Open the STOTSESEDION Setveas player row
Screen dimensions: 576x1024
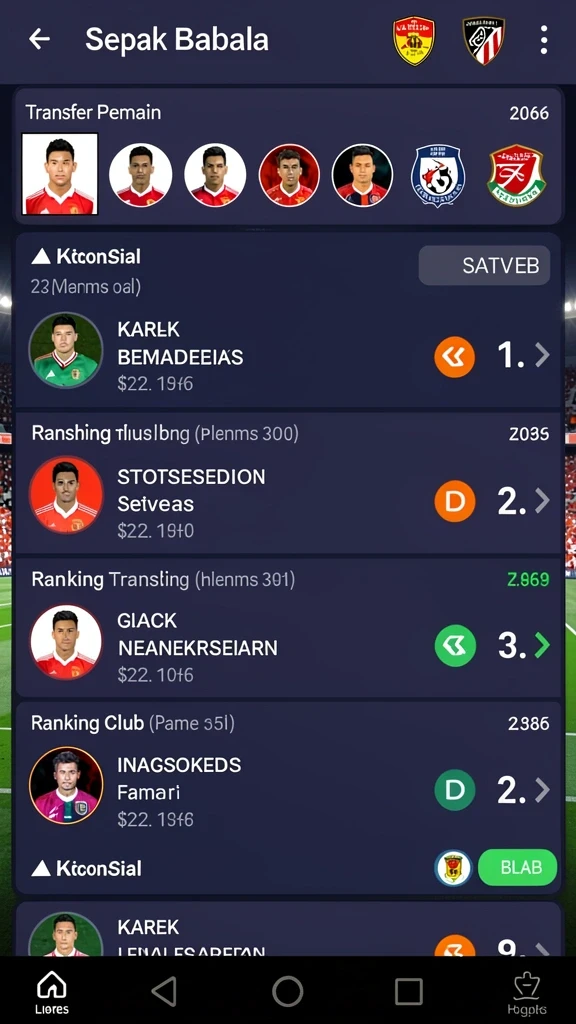click(288, 501)
